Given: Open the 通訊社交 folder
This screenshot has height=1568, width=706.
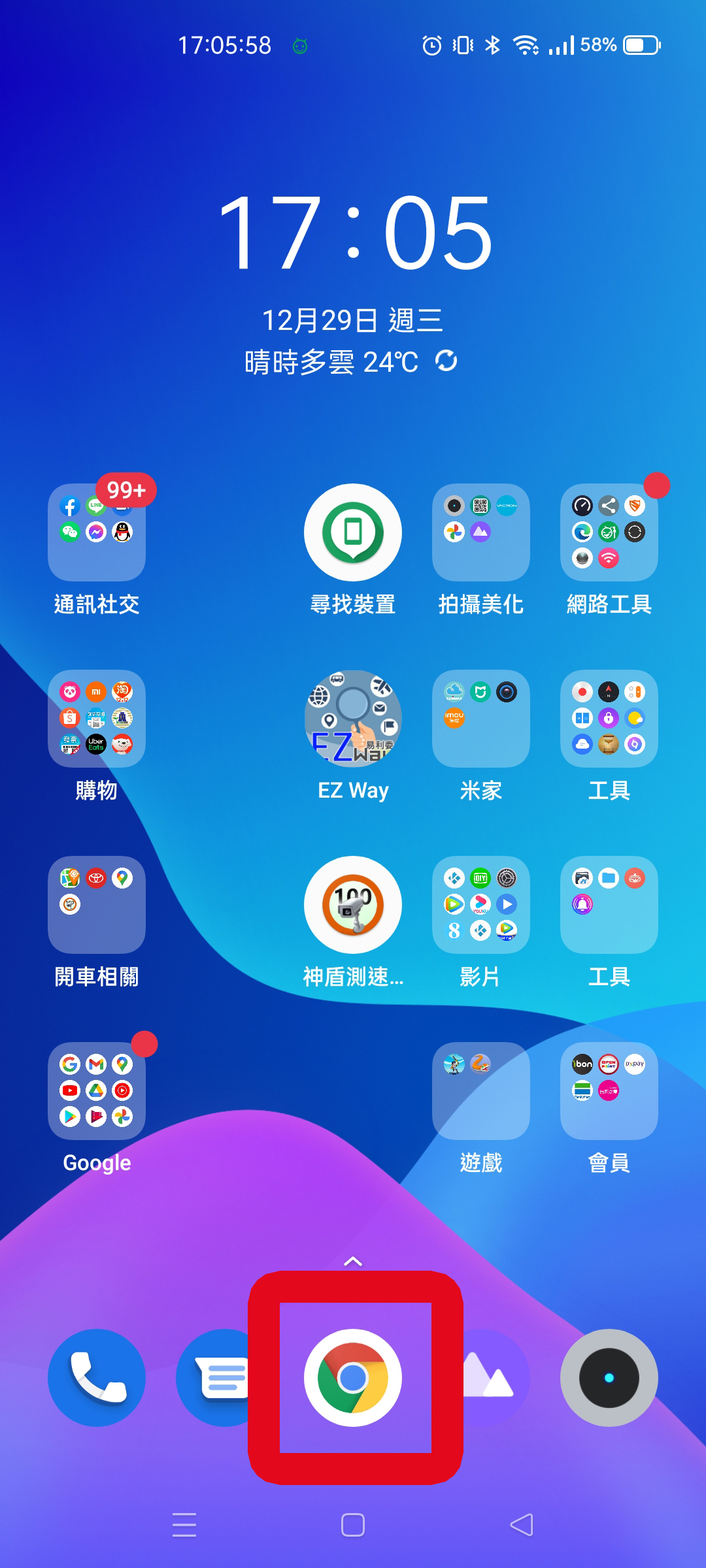Looking at the screenshot, I should [97, 532].
